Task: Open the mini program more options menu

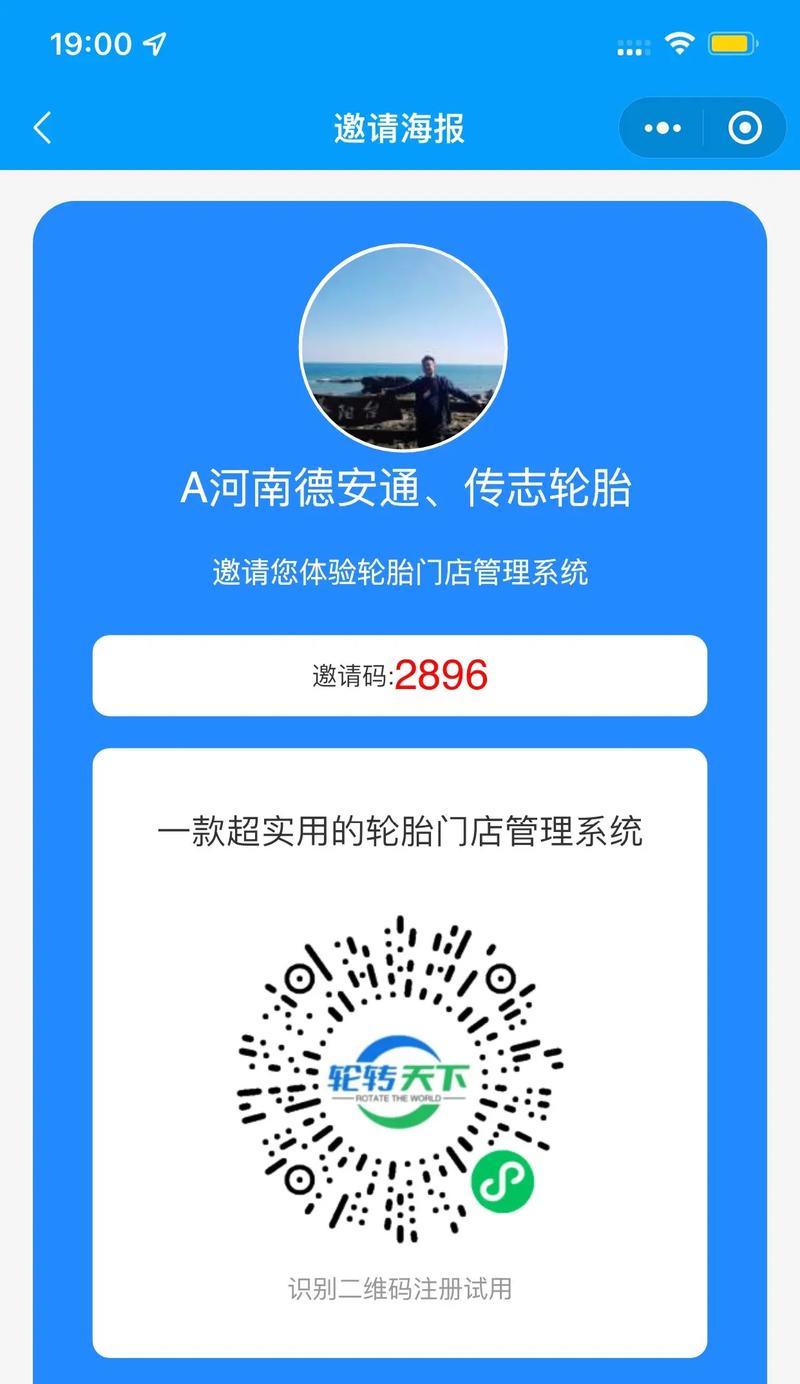Action: coord(662,128)
